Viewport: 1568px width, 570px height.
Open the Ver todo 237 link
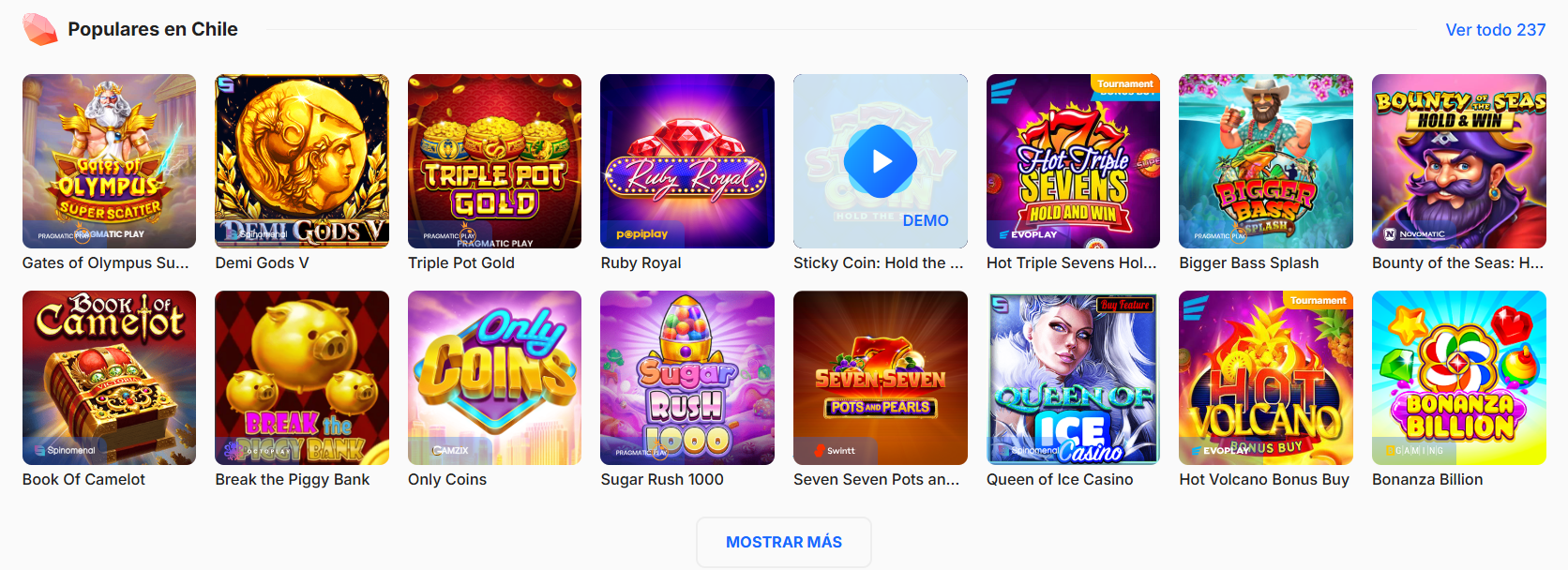tap(1495, 30)
